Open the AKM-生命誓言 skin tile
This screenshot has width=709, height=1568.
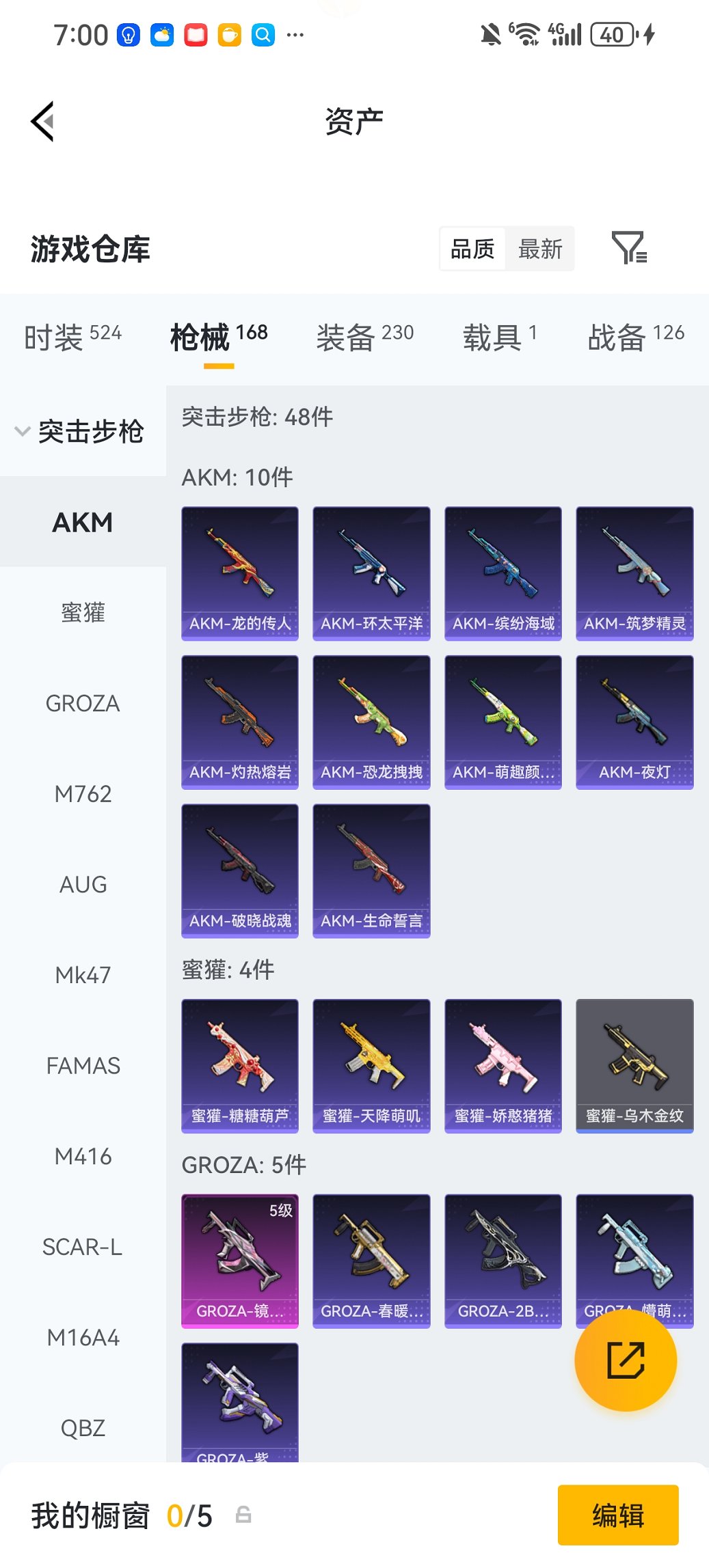371,870
